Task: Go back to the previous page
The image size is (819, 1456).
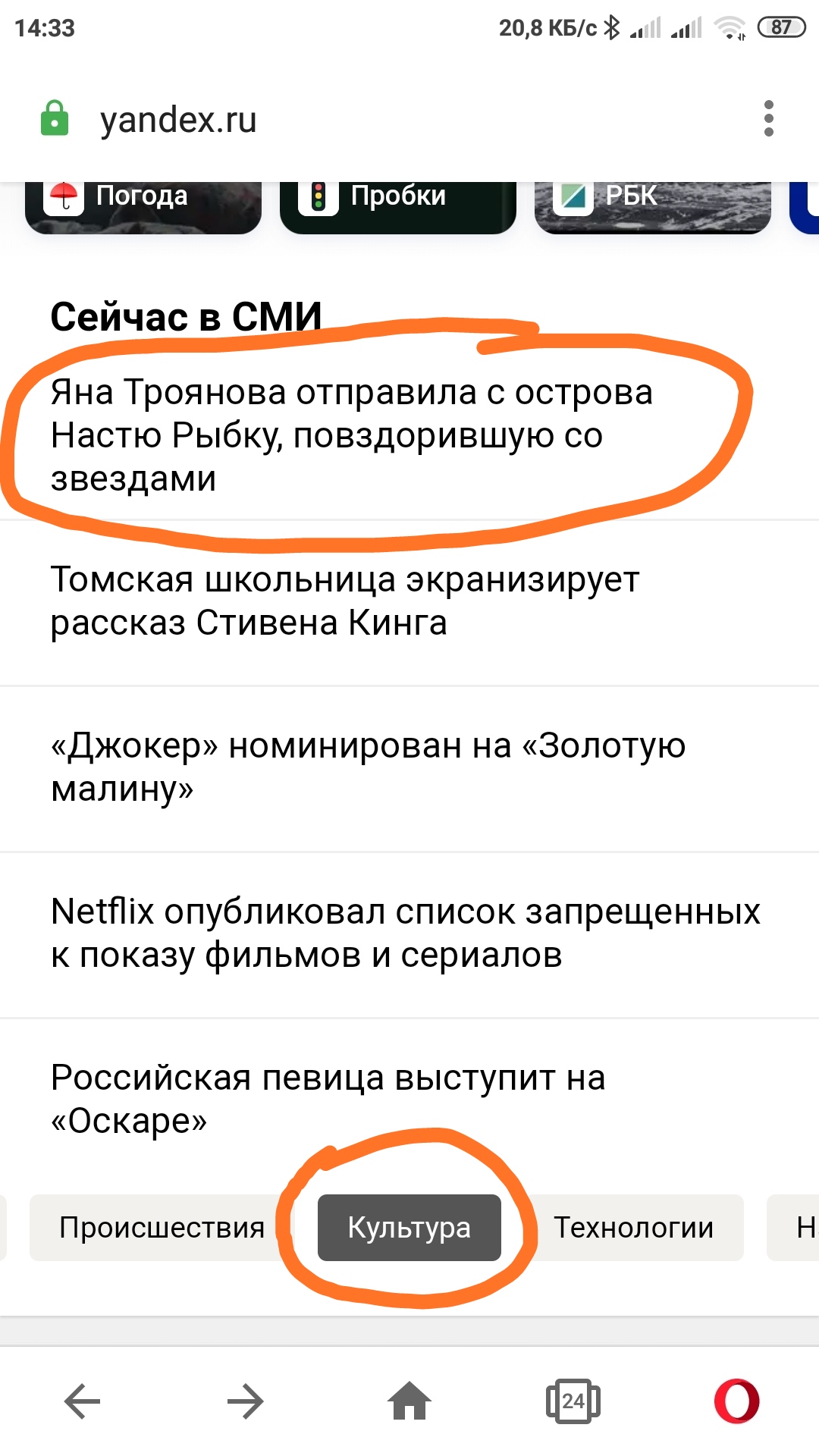Action: [x=83, y=1401]
